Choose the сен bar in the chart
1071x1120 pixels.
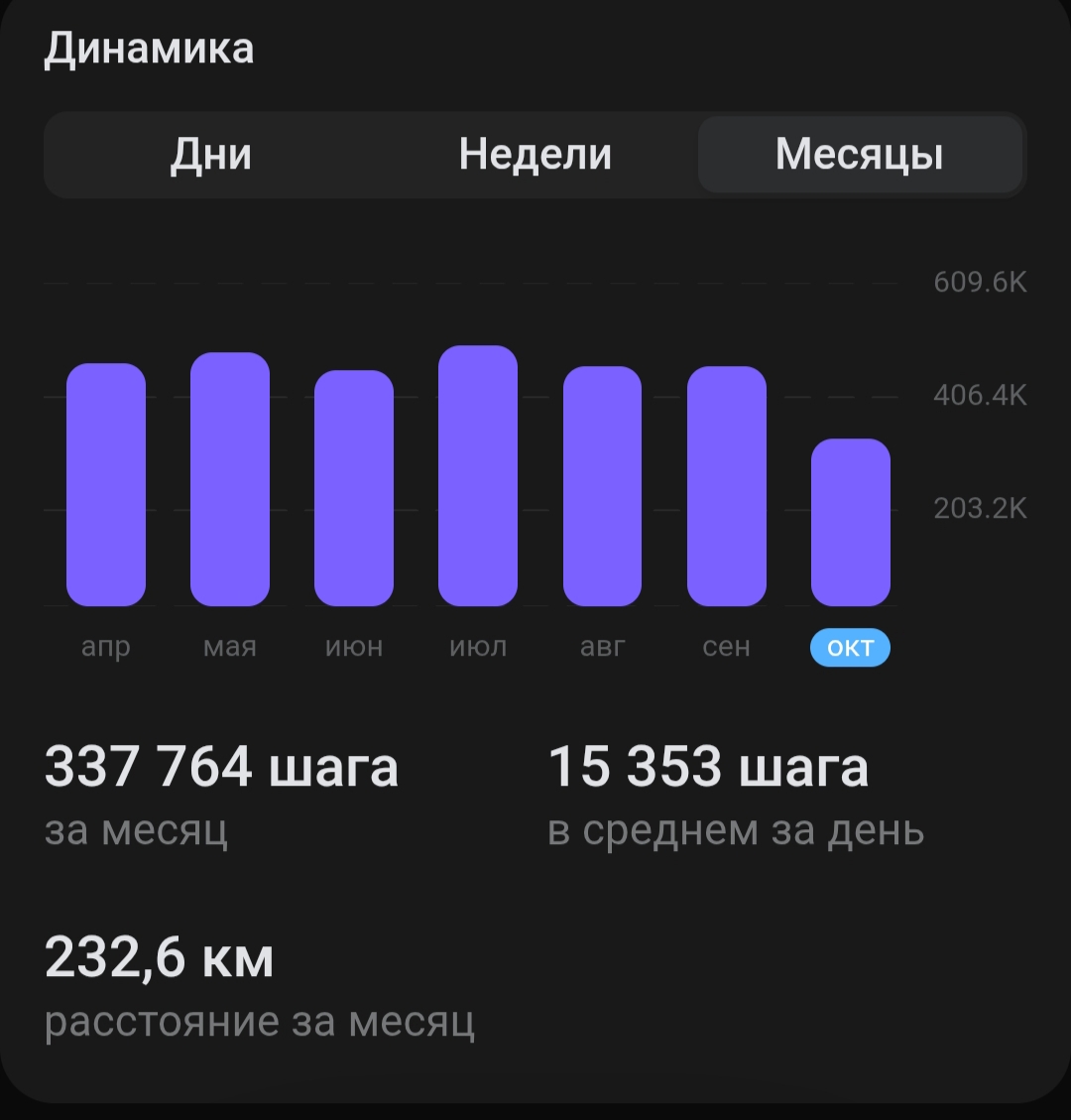(727, 486)
